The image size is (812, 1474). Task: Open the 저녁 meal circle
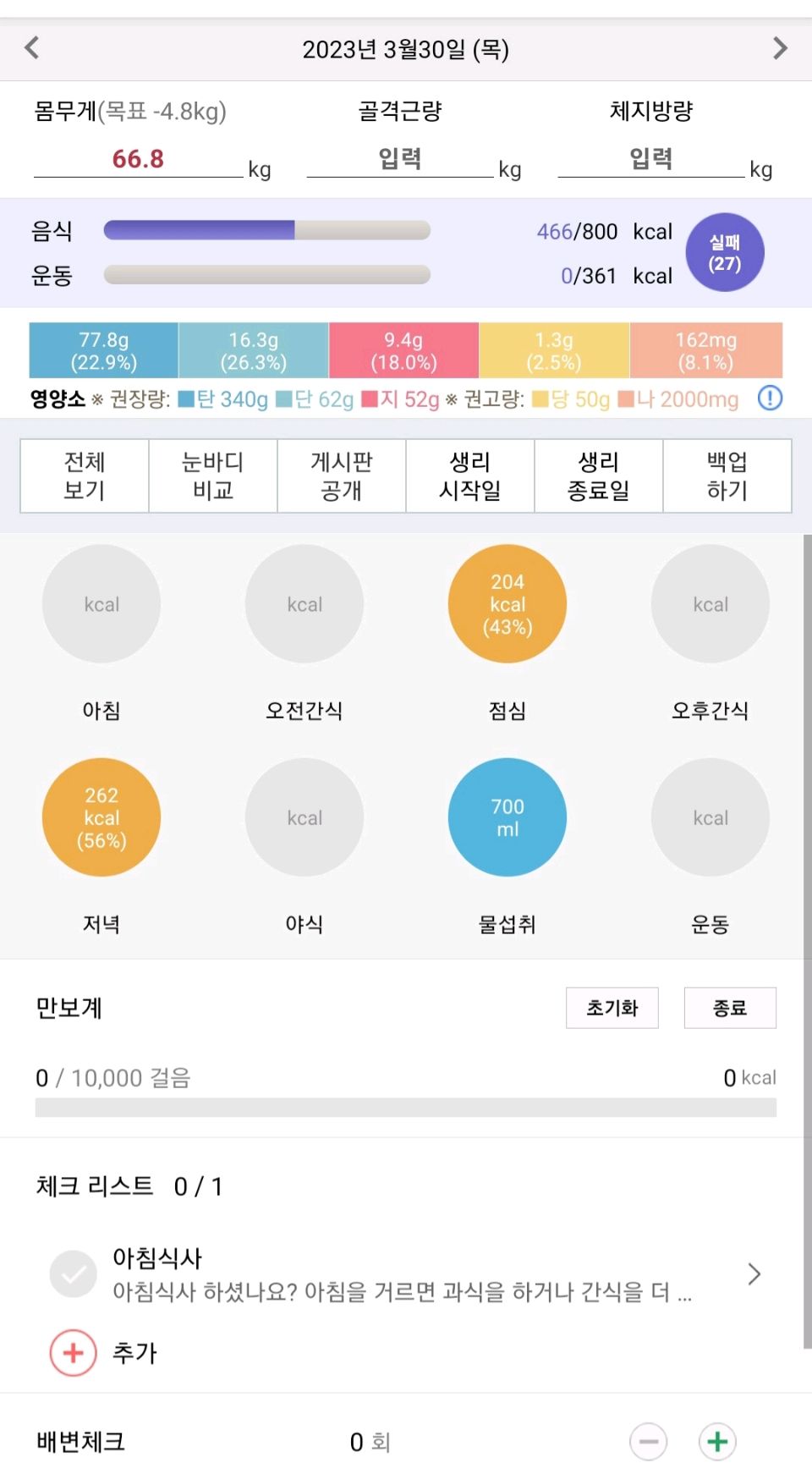(101, 817)
